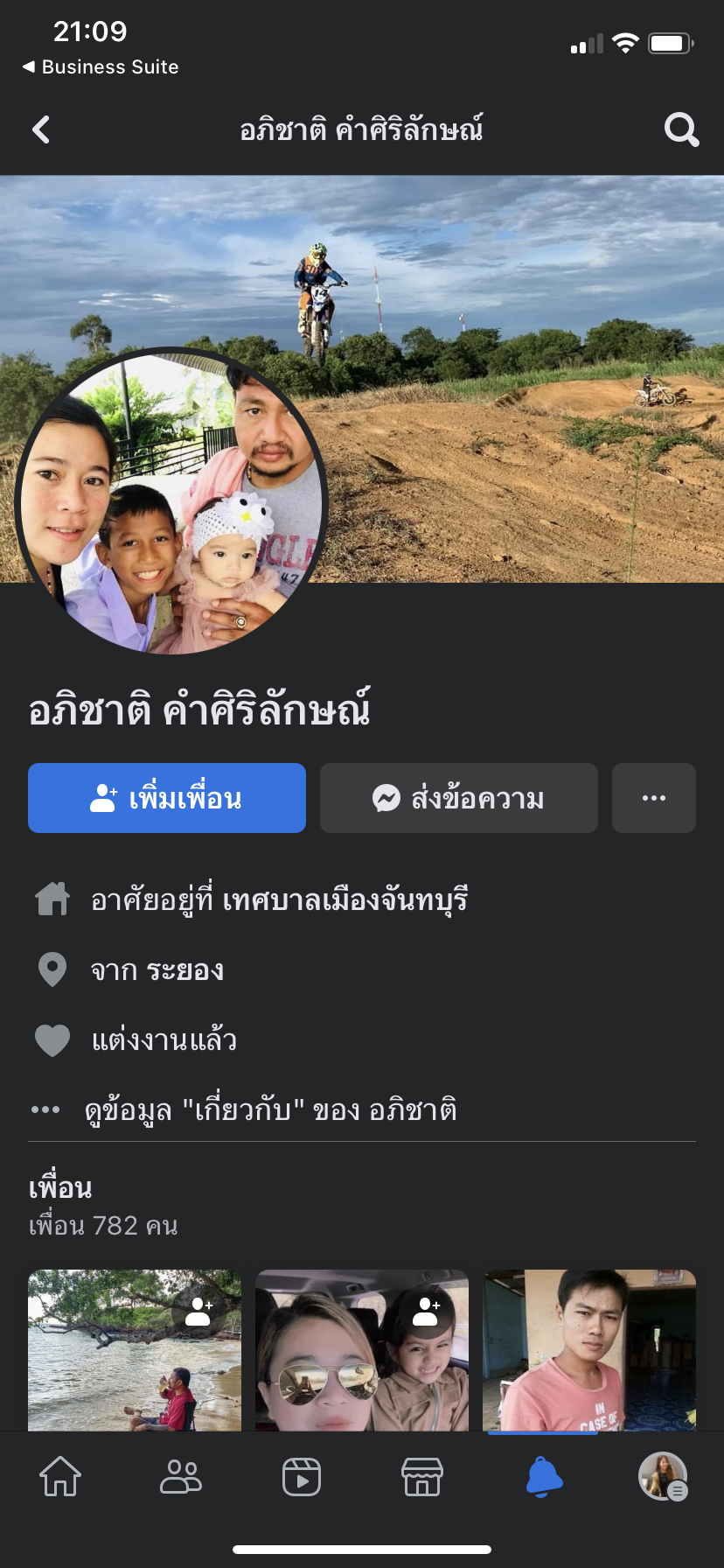The image size is (724, 1568).
Task: View the round profile picture
Action: [171, 502]
